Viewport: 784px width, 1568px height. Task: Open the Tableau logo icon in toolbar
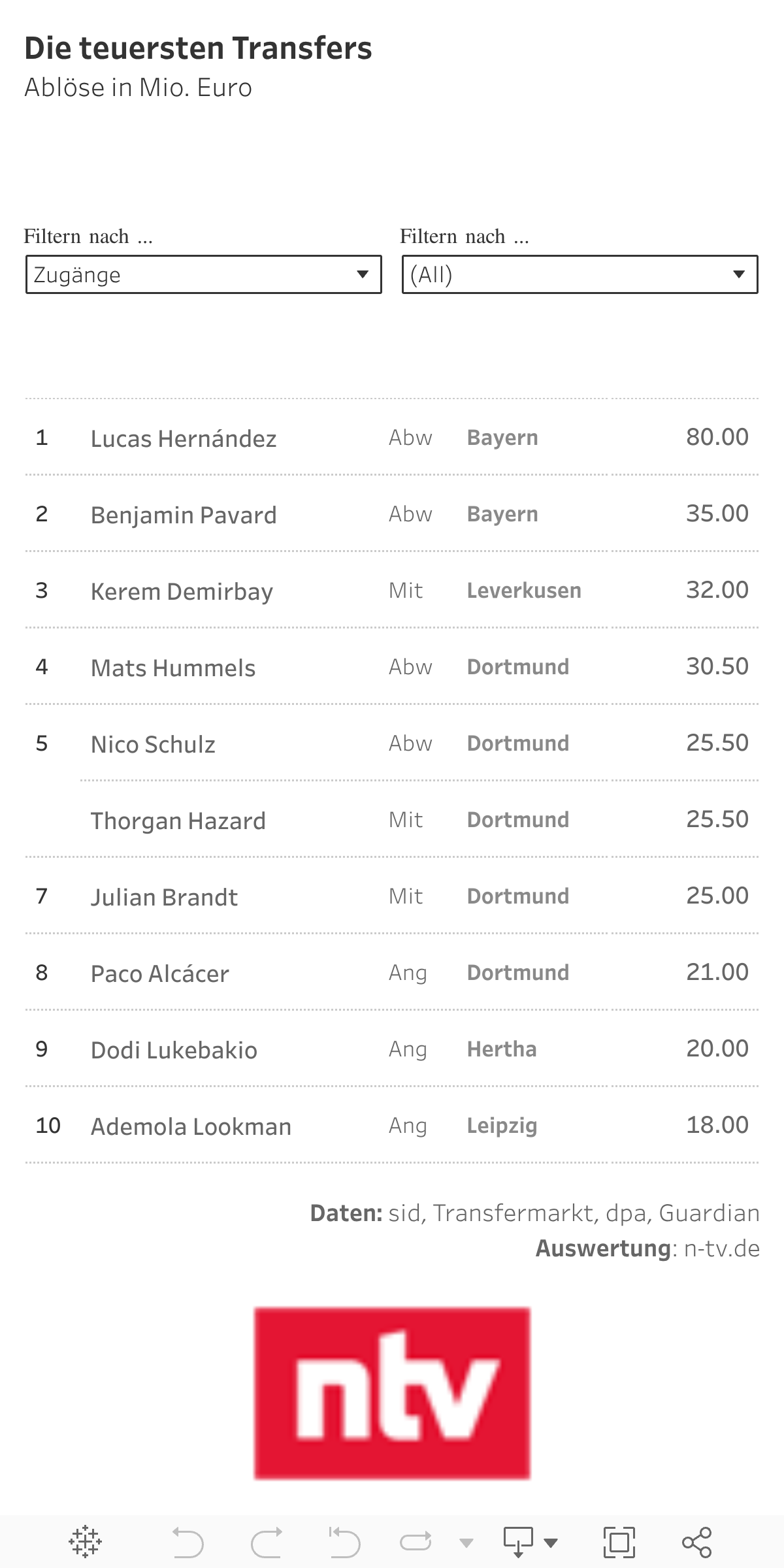(x=85, y=1543)
